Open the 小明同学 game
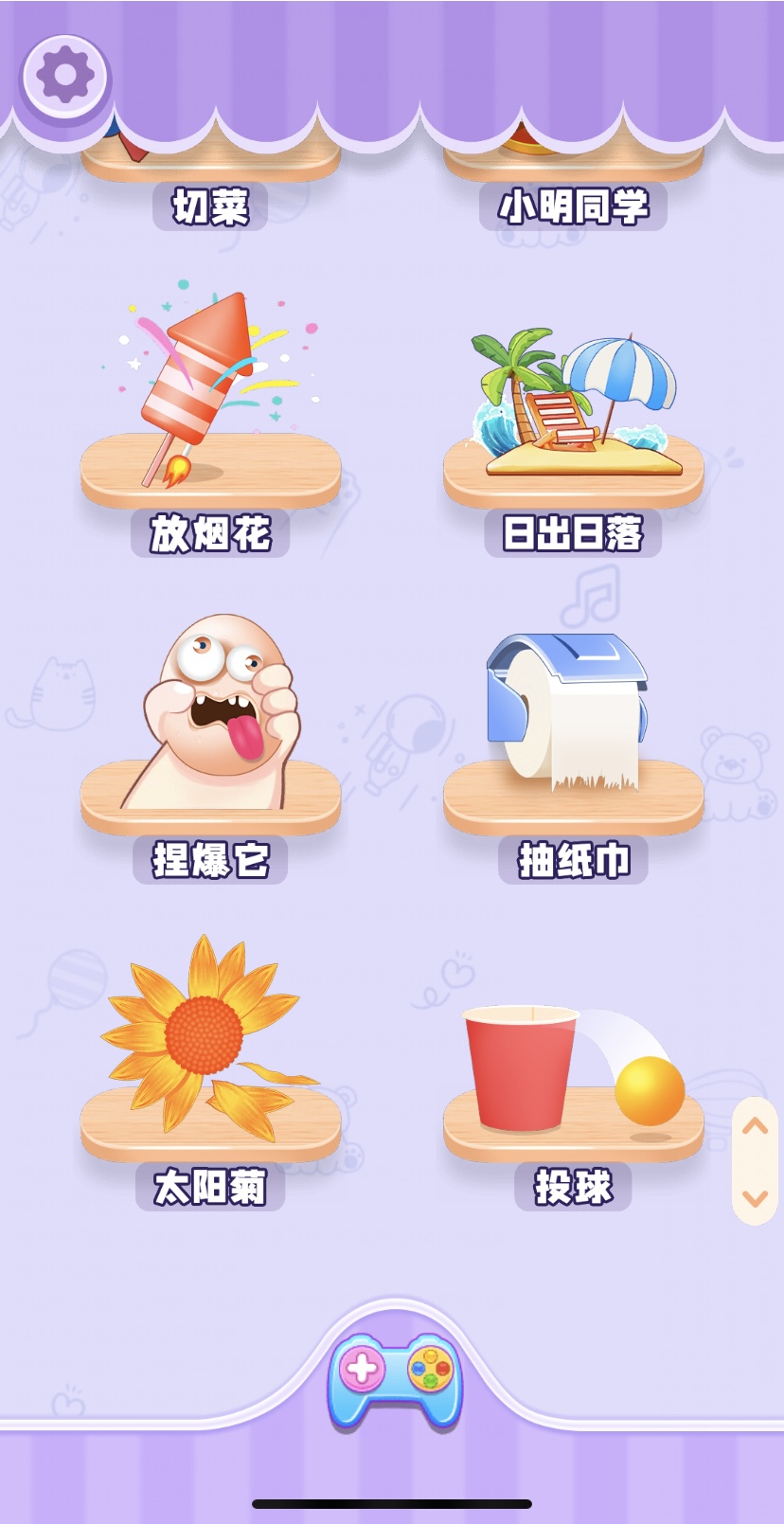Viewport: 784px width, 1524px height. coord(573,206)
